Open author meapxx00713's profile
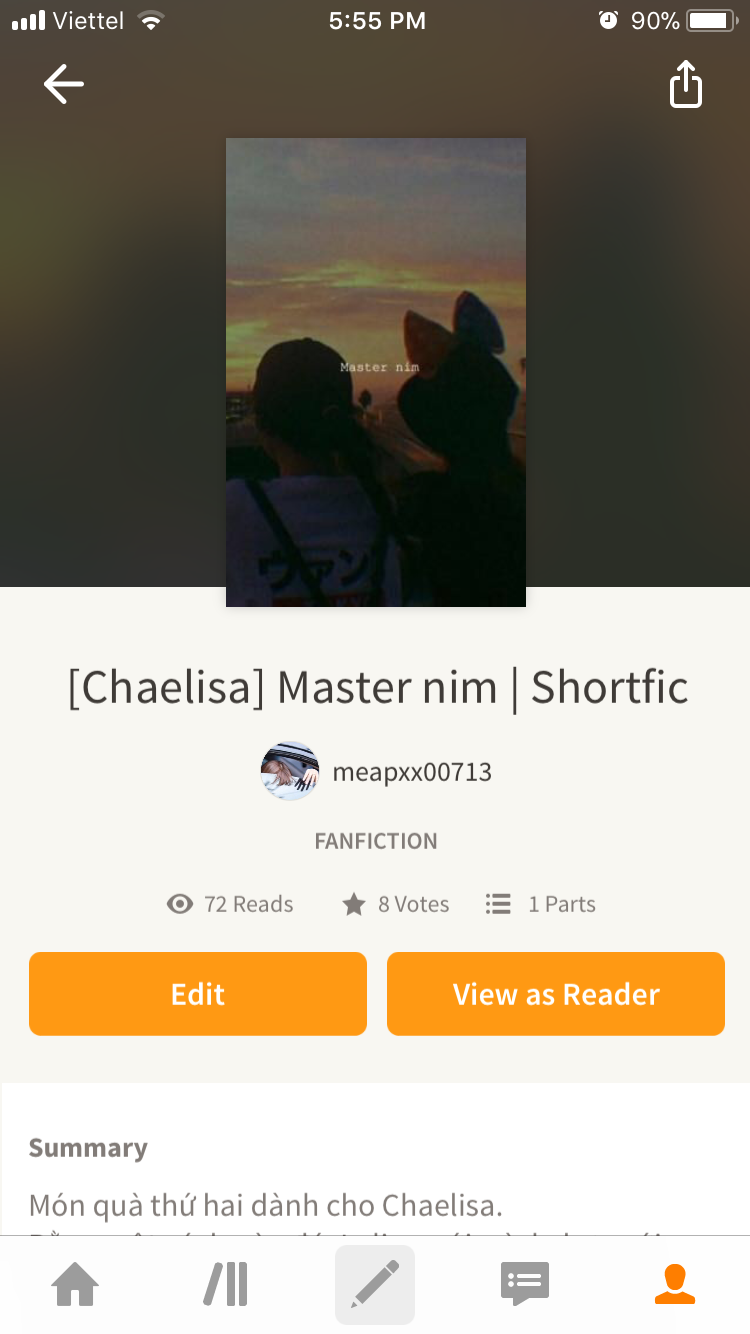 click(x=378, y=772)
